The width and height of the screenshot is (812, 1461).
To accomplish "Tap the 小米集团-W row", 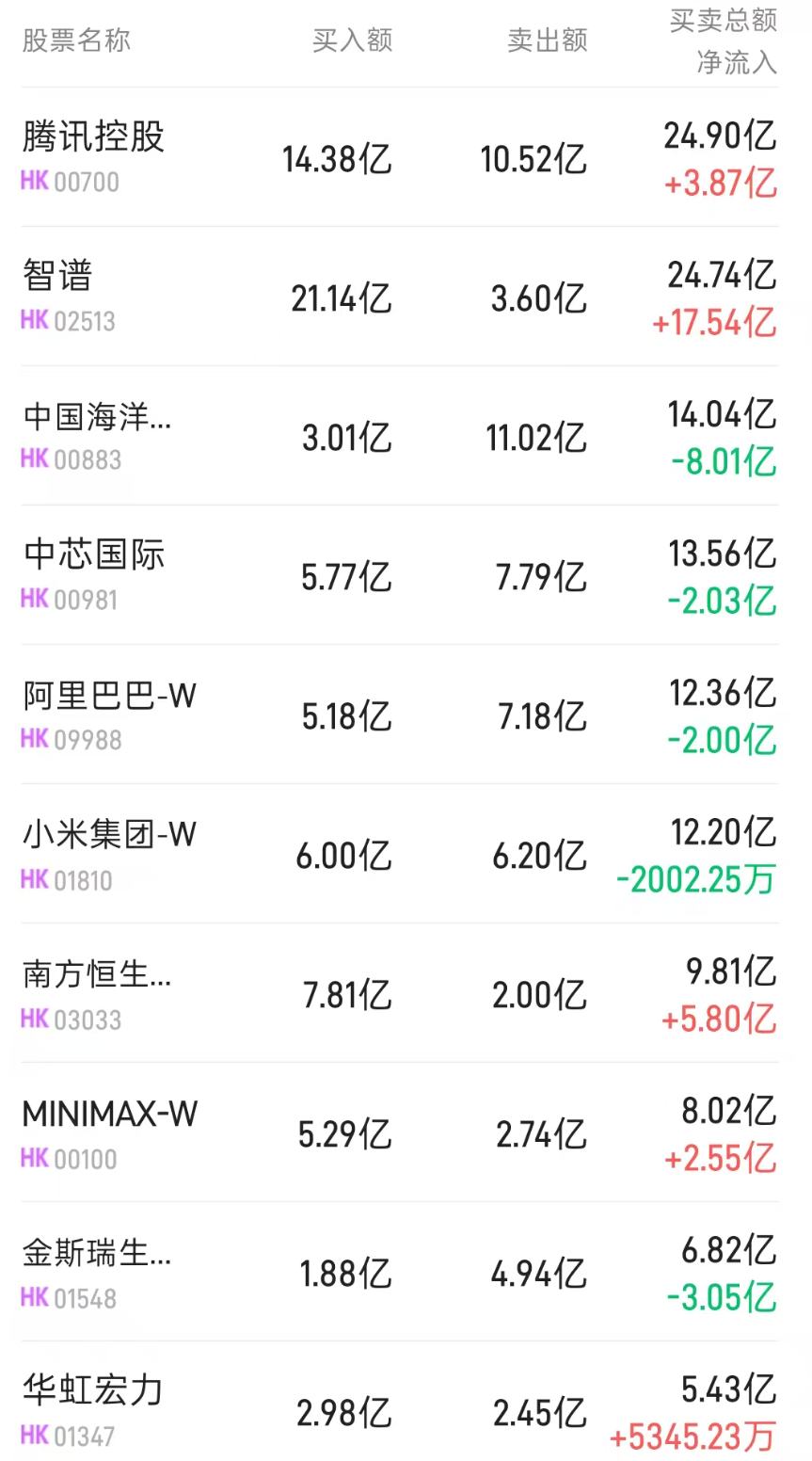I will (x=400, y=854).
